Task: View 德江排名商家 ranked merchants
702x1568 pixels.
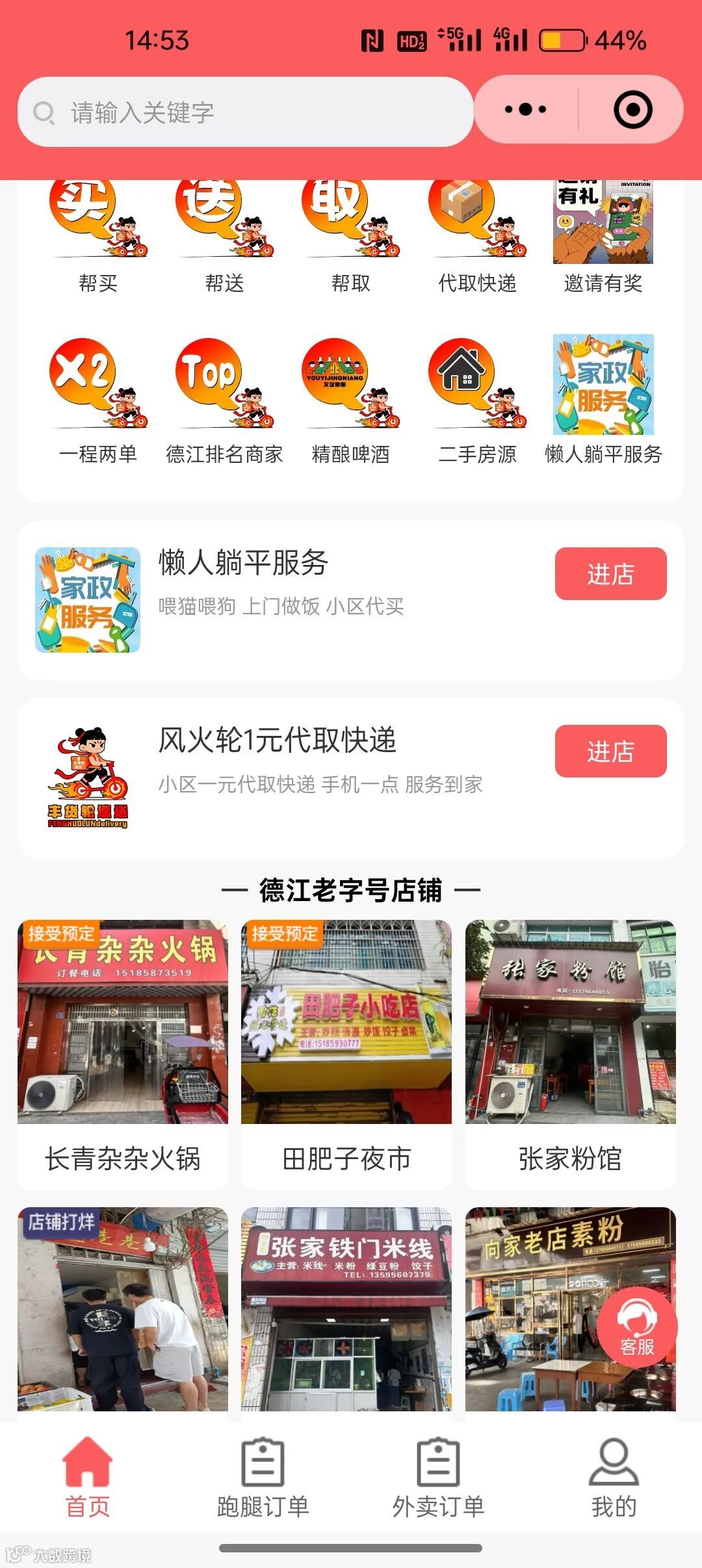Action: point(224,400)
